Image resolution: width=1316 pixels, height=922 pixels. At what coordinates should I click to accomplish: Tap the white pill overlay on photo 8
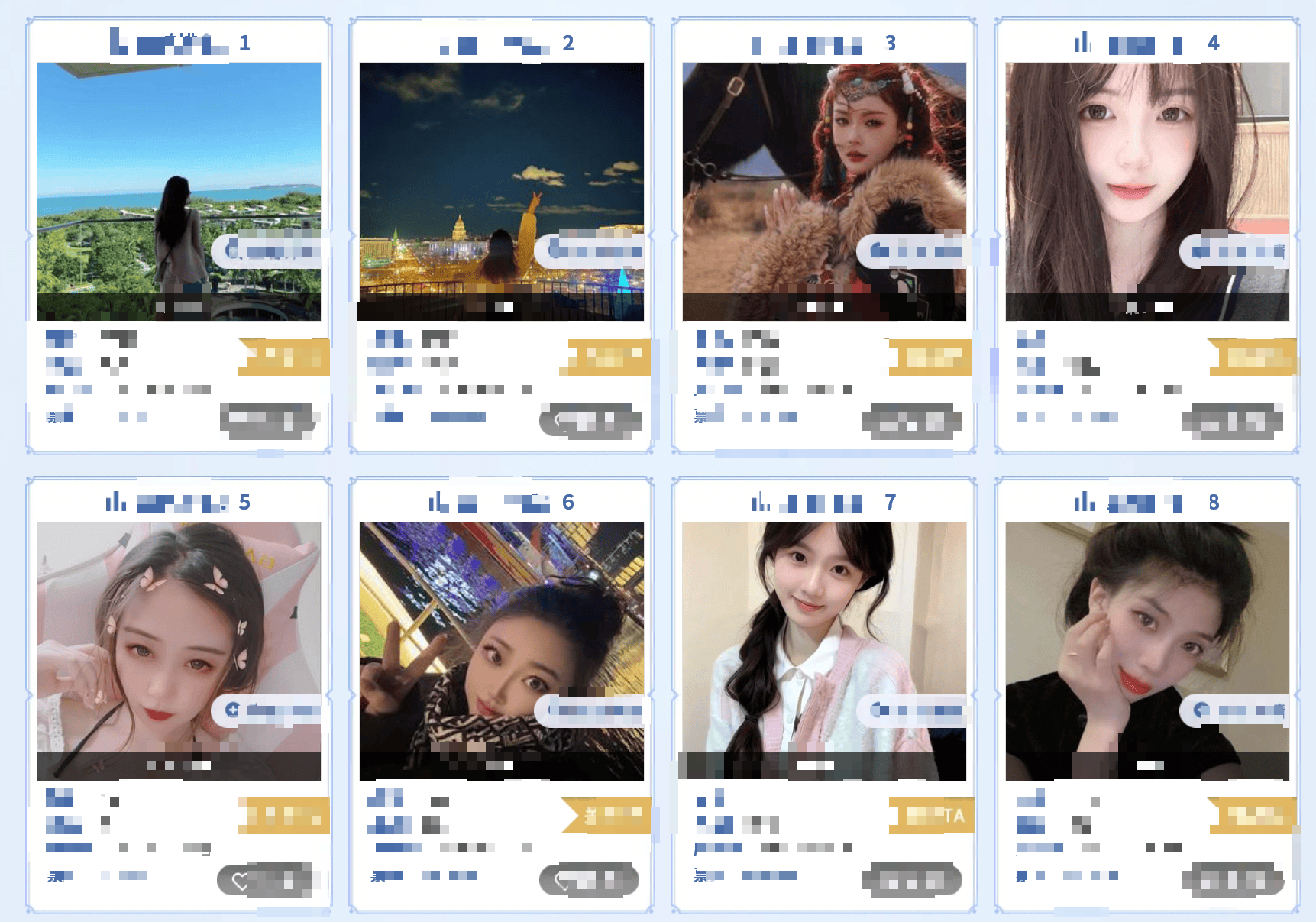click(x=1235, y=710)
